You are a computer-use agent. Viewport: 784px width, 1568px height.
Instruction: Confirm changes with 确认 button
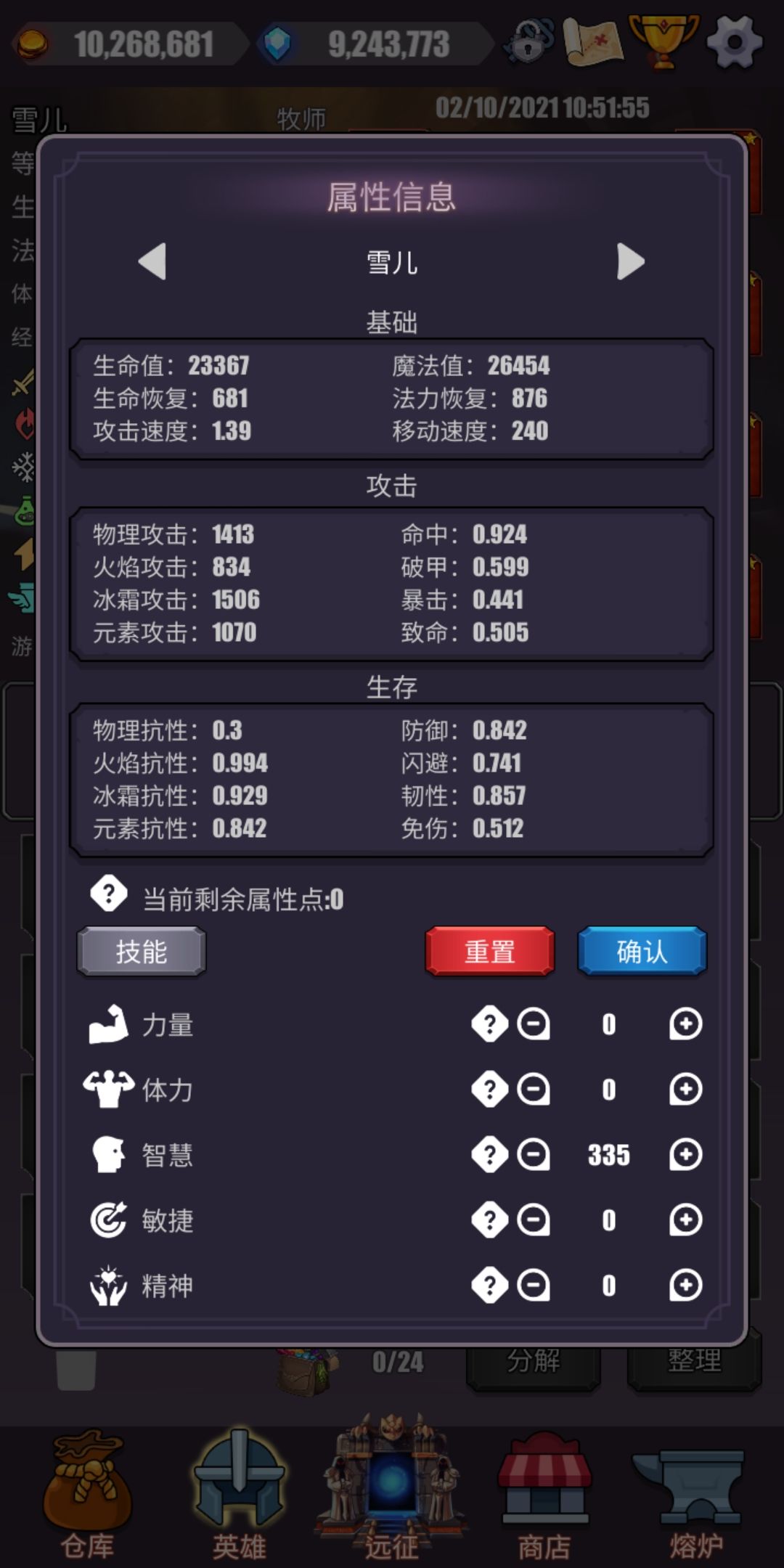tap(642, 952)
